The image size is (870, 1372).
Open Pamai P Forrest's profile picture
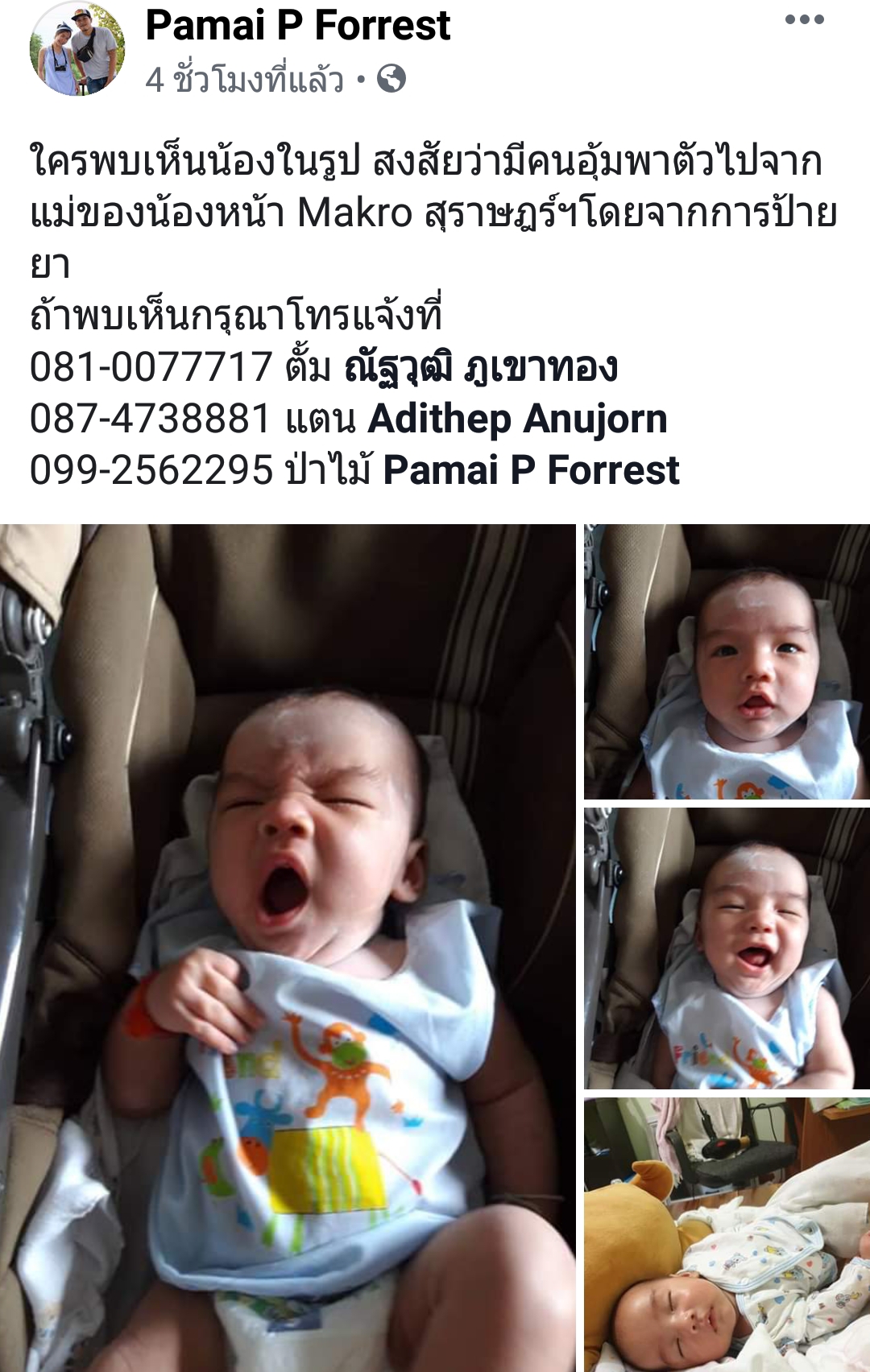tap(77, 50)
